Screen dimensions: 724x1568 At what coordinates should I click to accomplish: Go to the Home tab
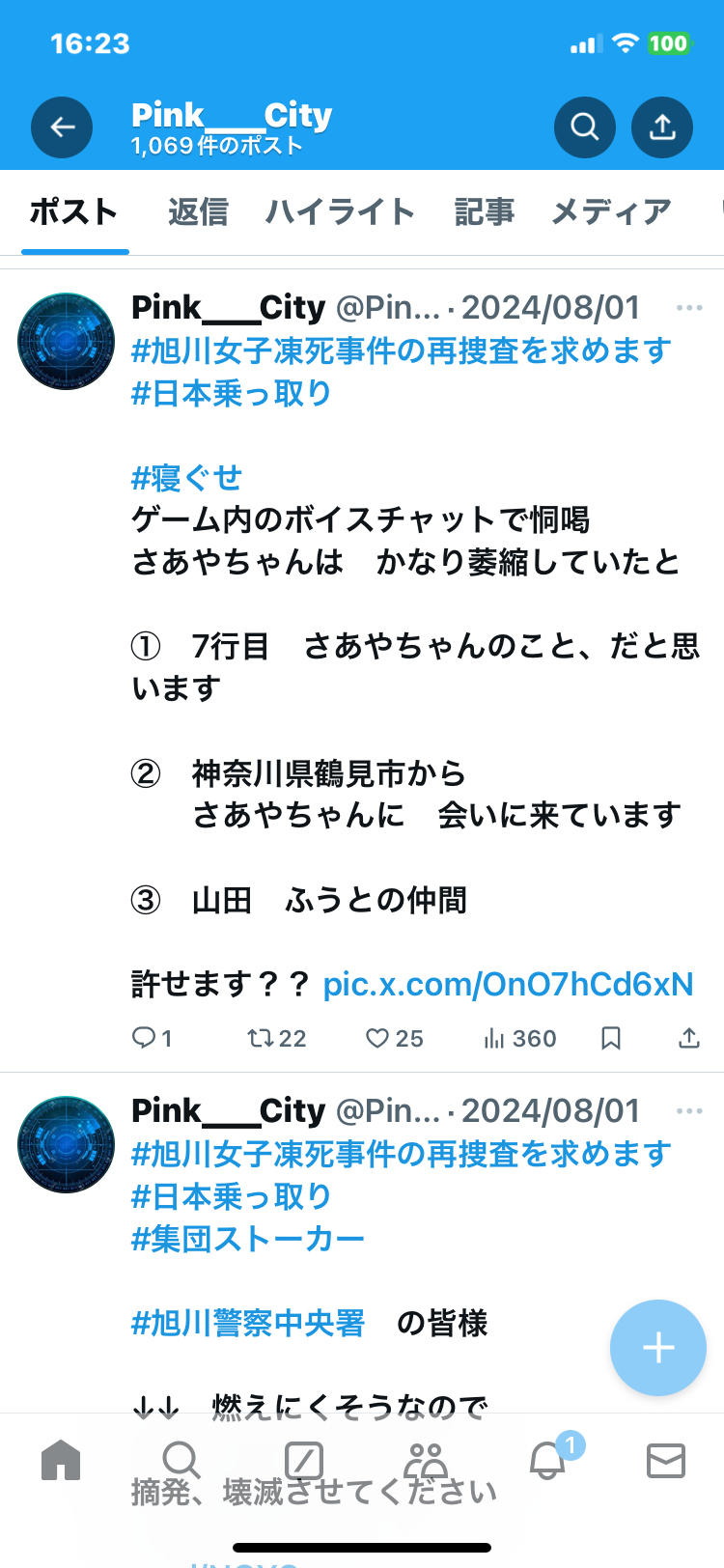click(x=61, y=1460)
